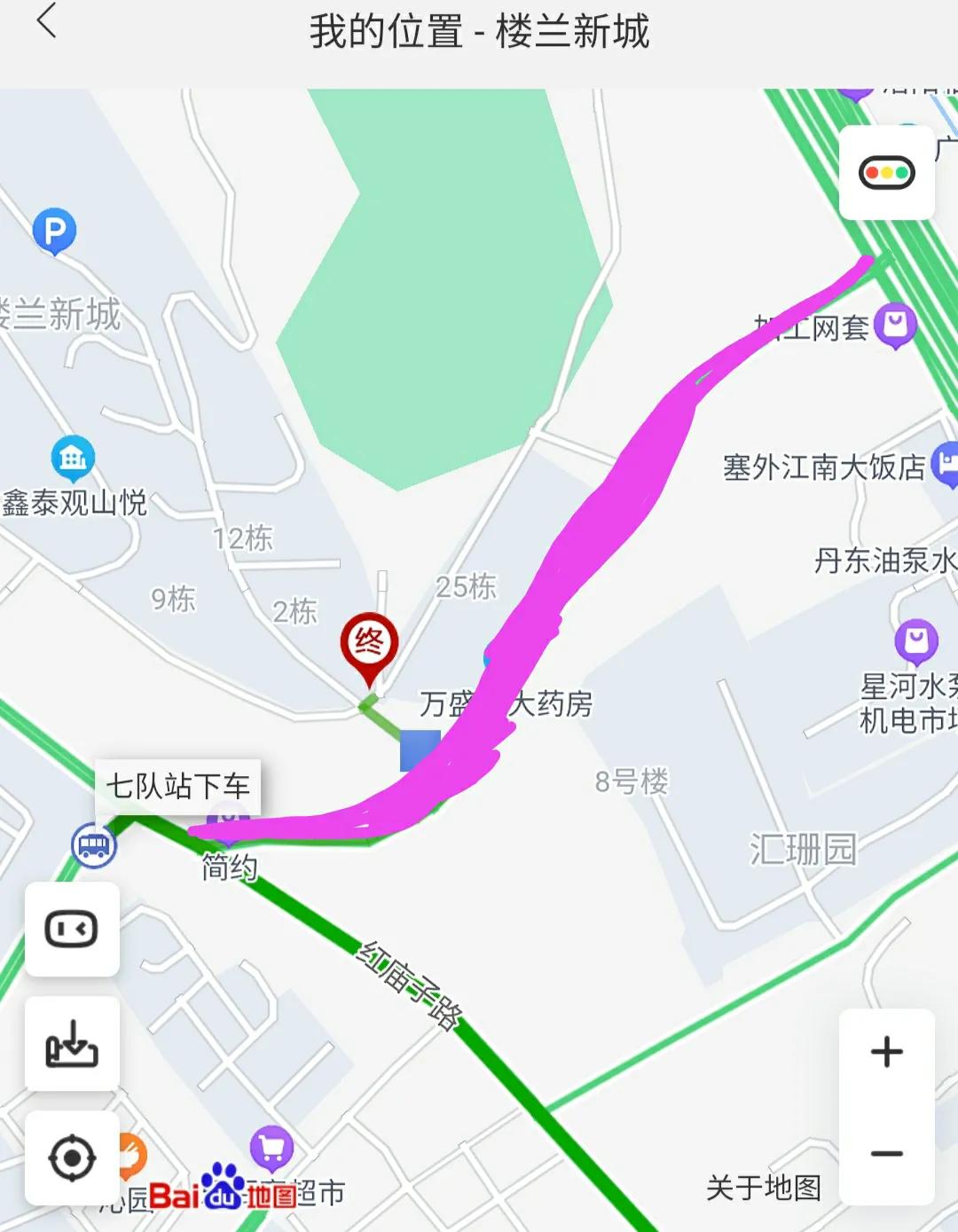Tap the 万盛大药房 map label
Viewport: 958px width, 1232px height.
click(506, 705)
